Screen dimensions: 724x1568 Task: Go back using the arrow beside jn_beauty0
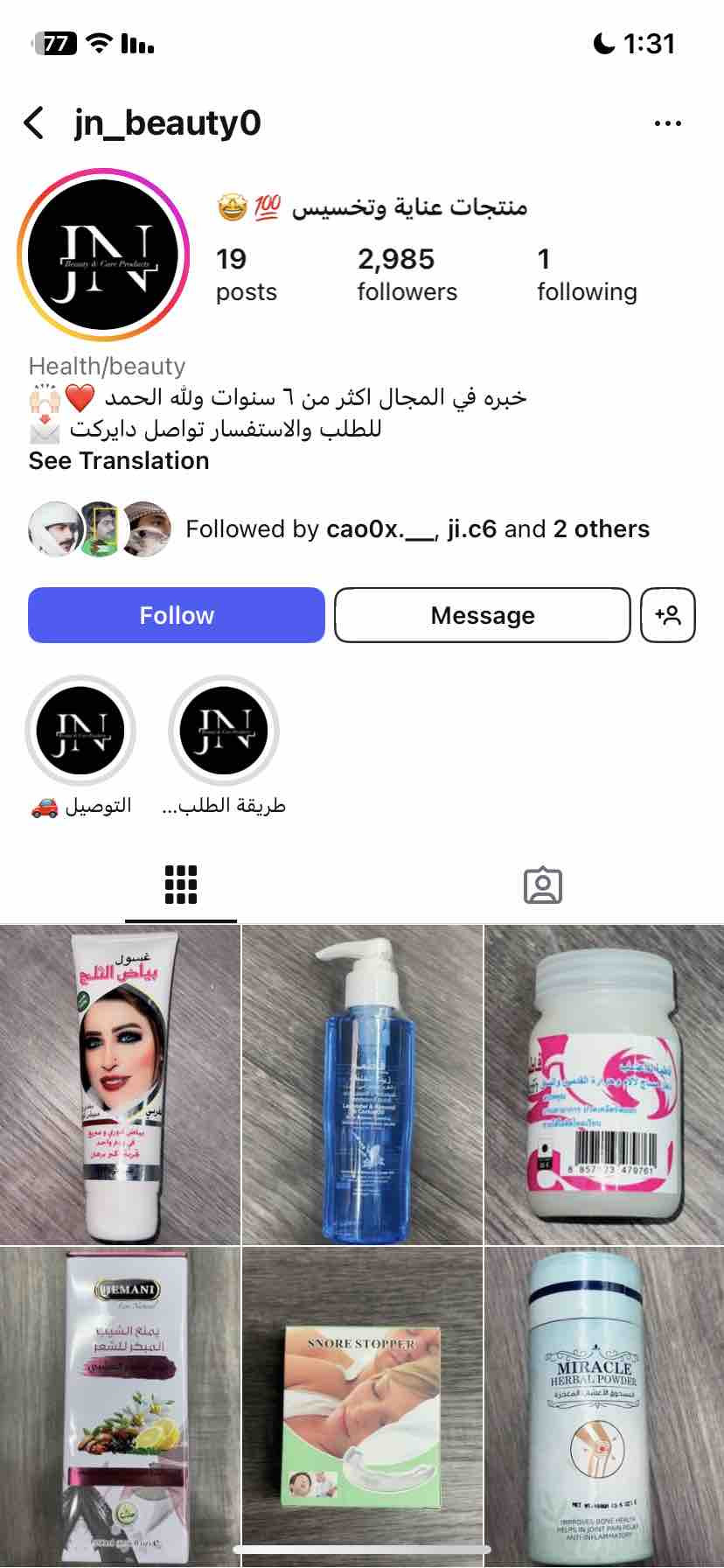point(34,123)
